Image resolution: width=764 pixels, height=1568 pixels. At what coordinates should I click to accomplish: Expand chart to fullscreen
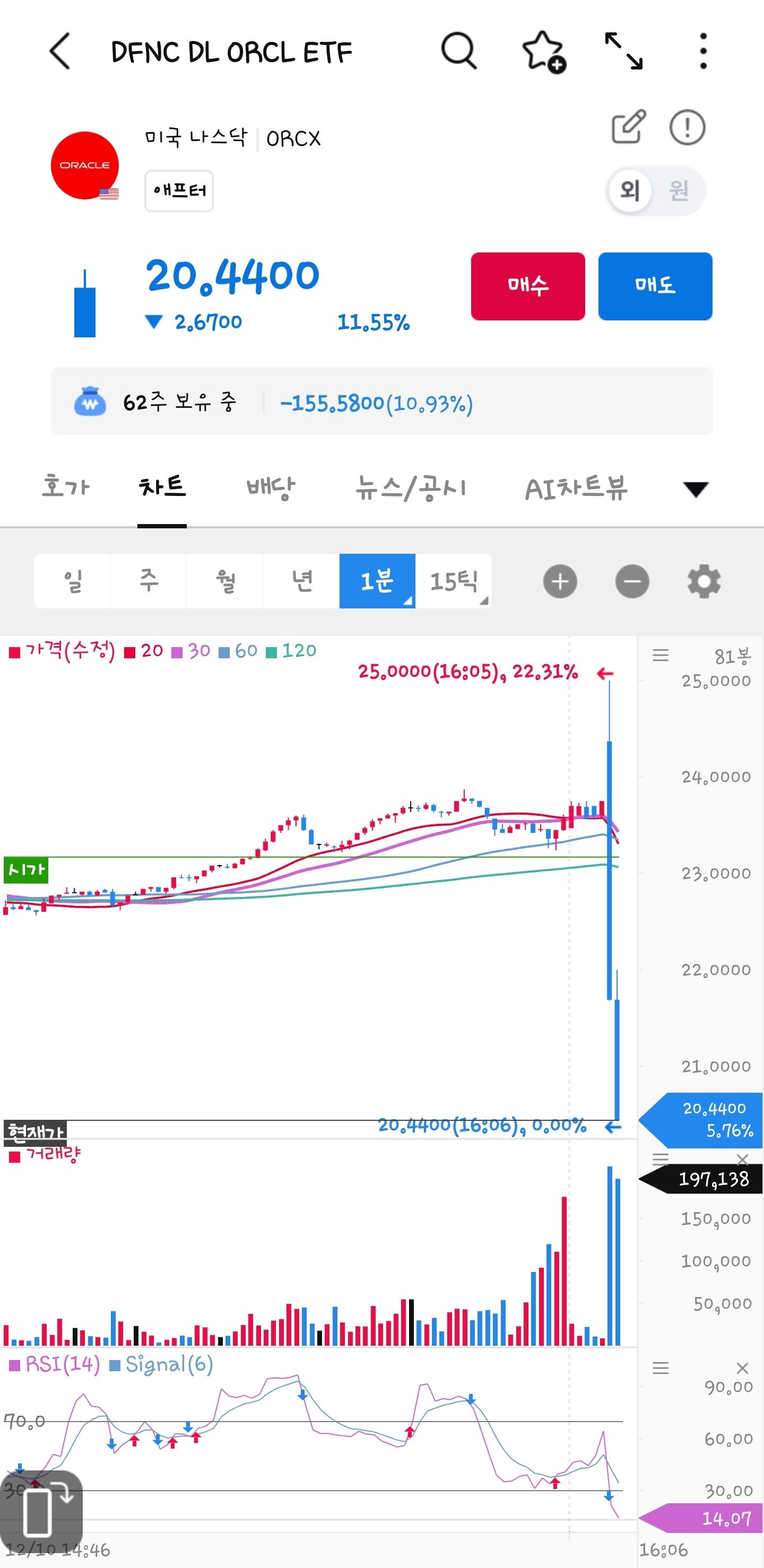coord(623,51)
